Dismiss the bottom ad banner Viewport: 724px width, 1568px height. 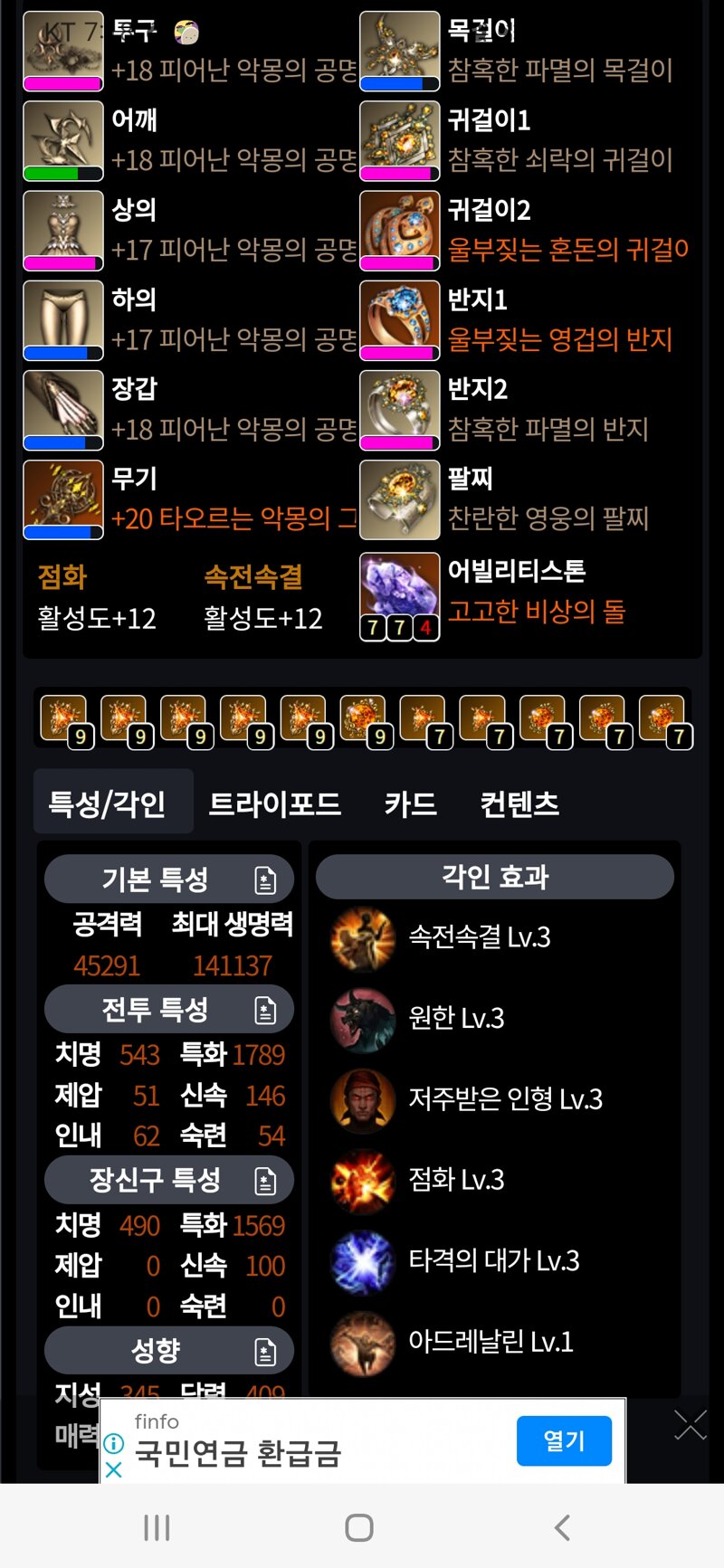tap(691, 1426)
